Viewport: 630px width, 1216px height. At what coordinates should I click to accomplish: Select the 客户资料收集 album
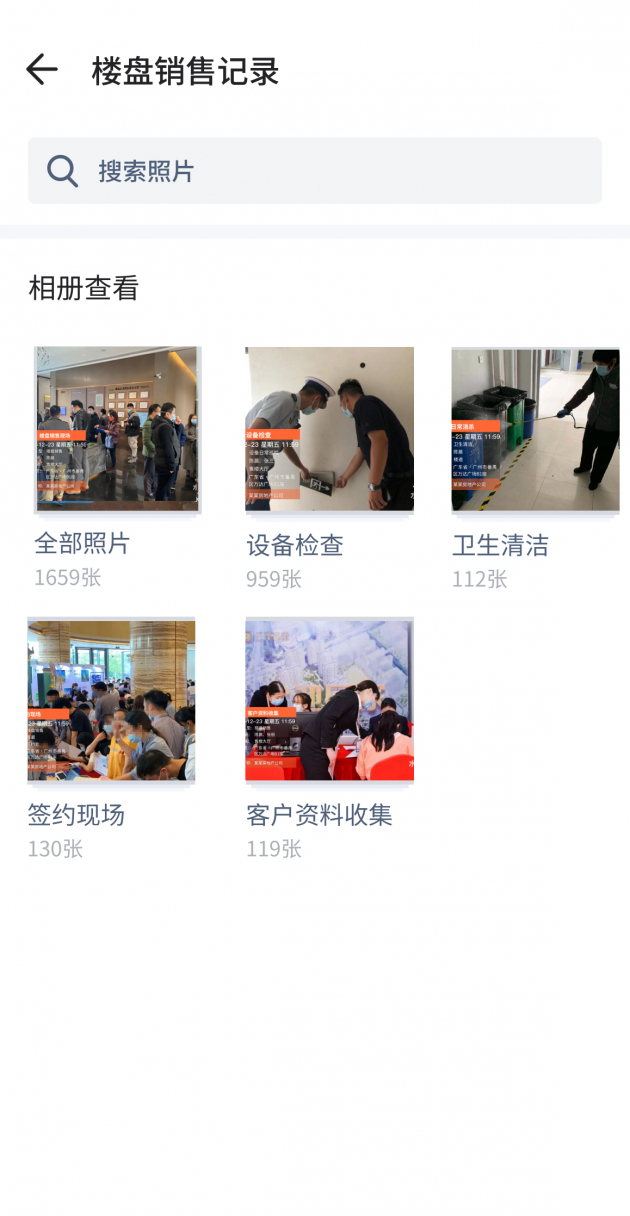click(329, 701)
